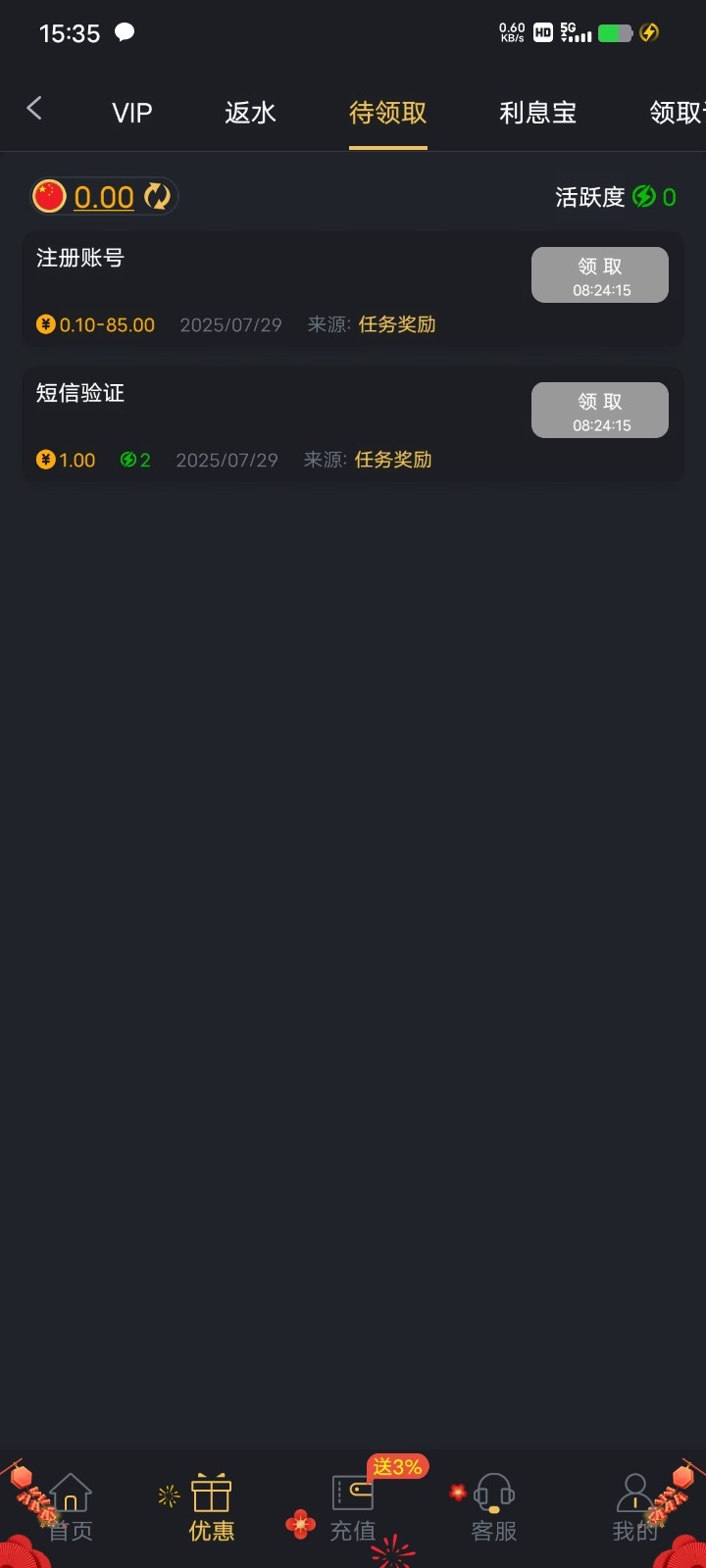The image size is (706, 1568).
Task: Tap the wallet recharge (充值) icon
Action: [353, 1494]
